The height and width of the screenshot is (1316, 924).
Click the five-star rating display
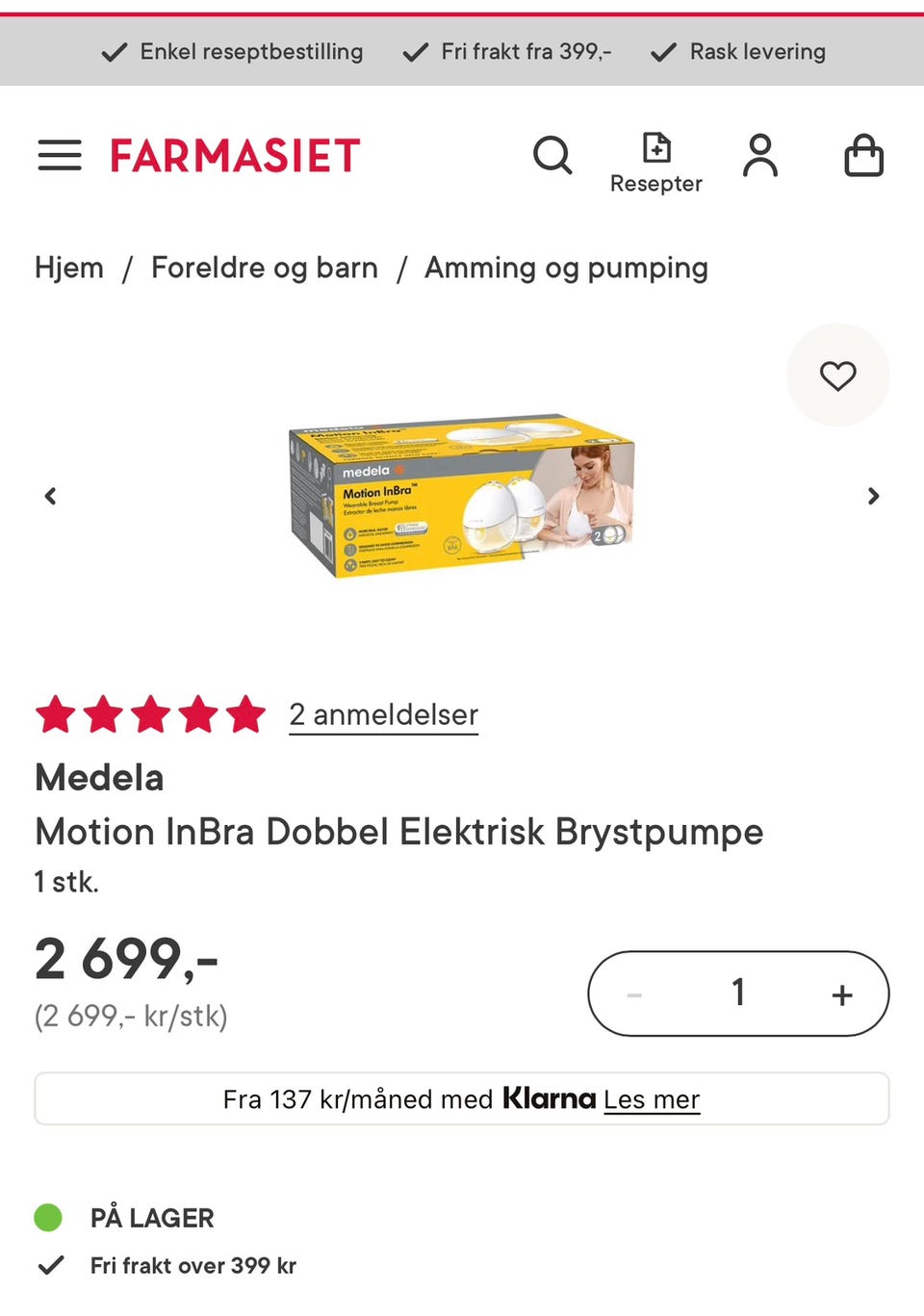[149, 713]
